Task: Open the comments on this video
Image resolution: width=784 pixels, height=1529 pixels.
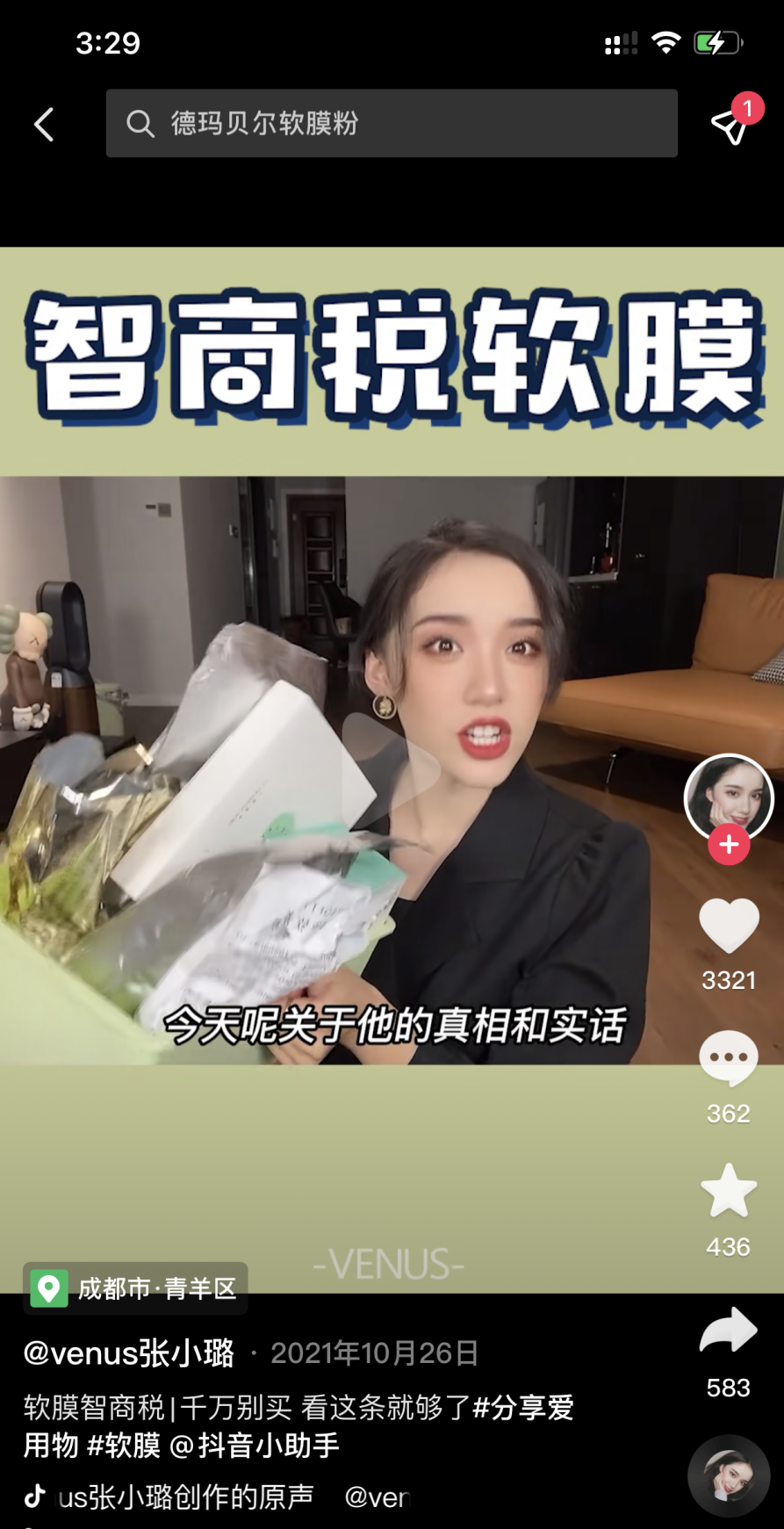Action: pos(728,1058)
